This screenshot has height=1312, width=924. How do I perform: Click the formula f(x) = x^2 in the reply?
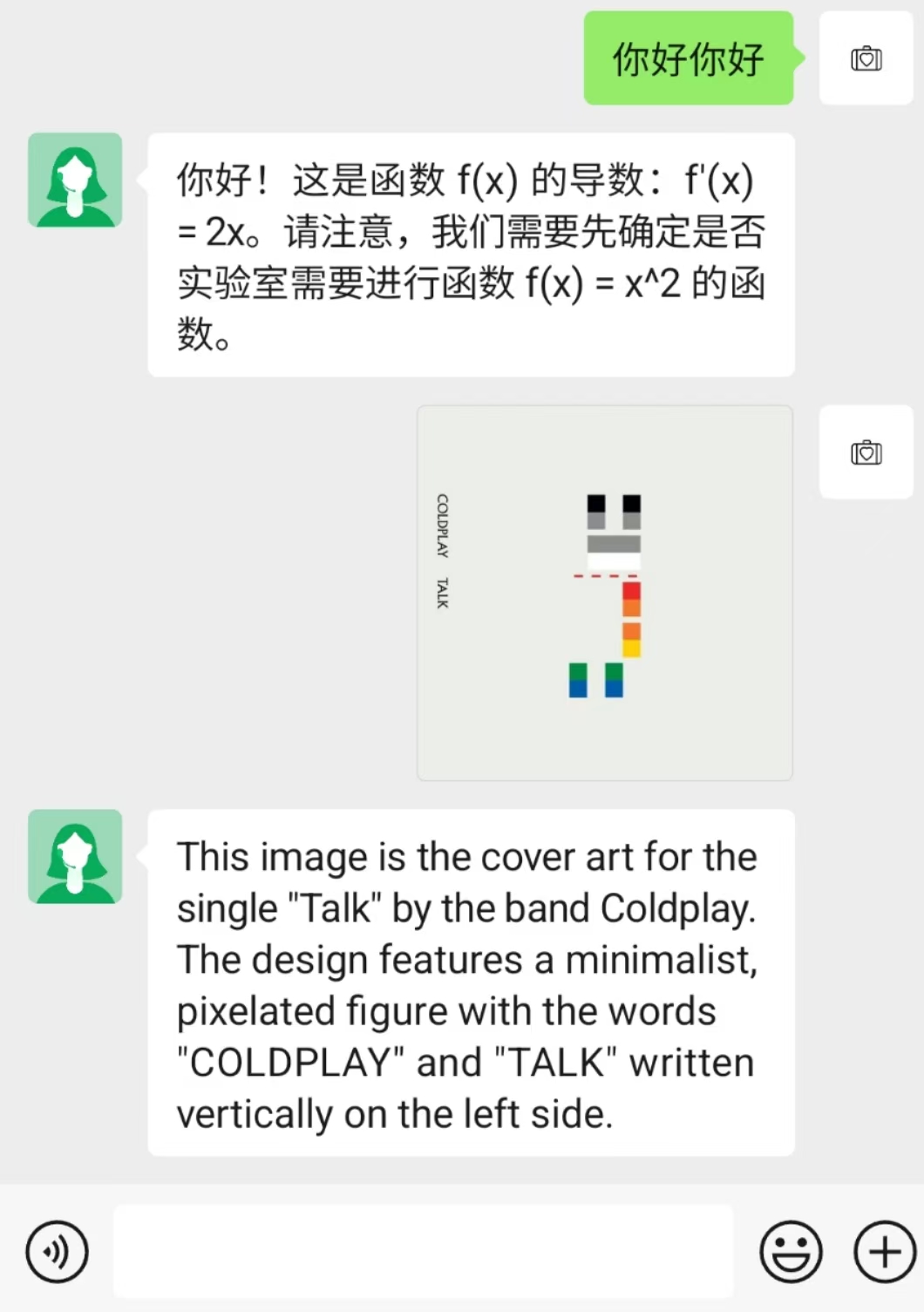pos(610,283)
